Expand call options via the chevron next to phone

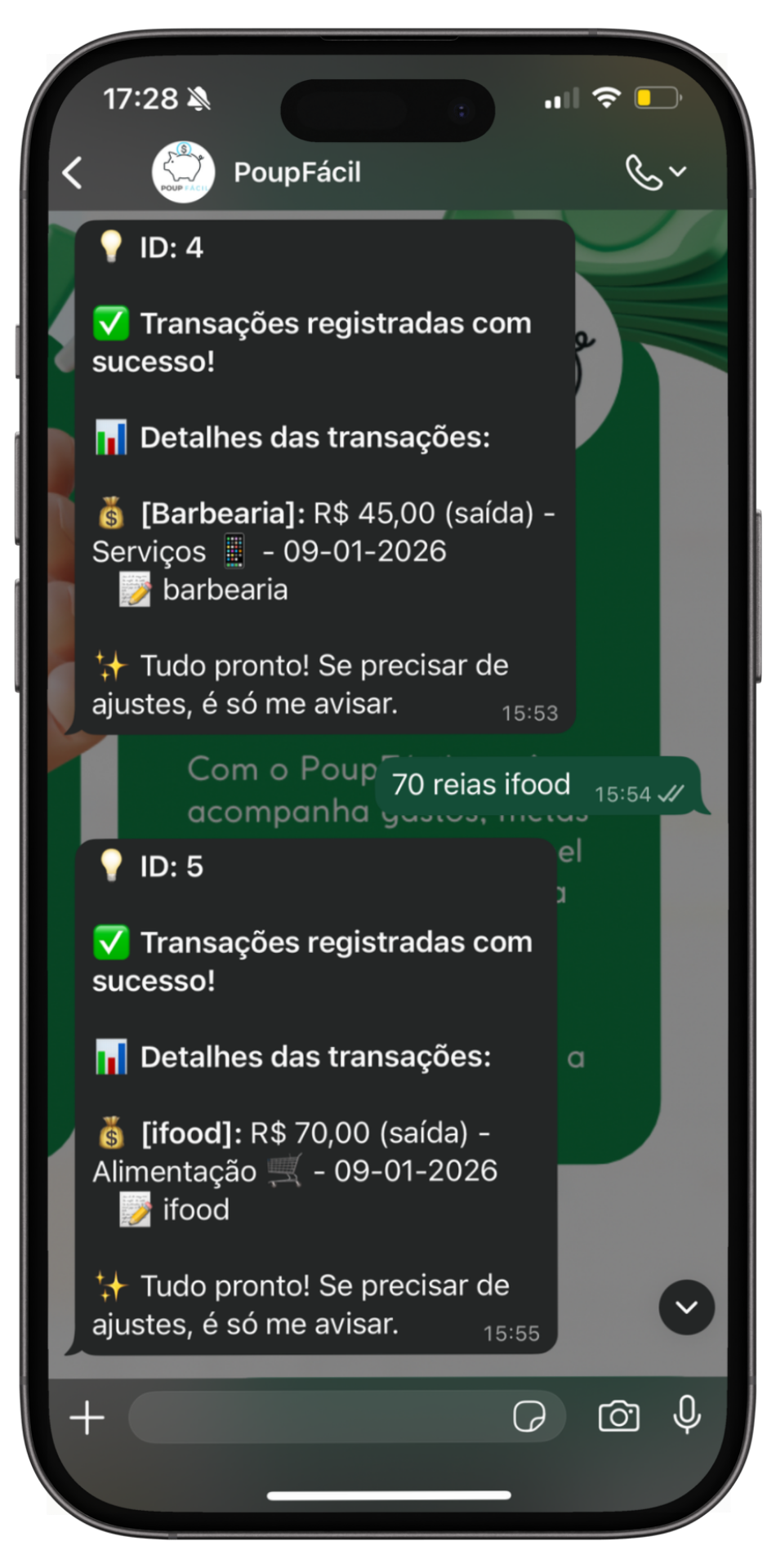tap(678, 172)
